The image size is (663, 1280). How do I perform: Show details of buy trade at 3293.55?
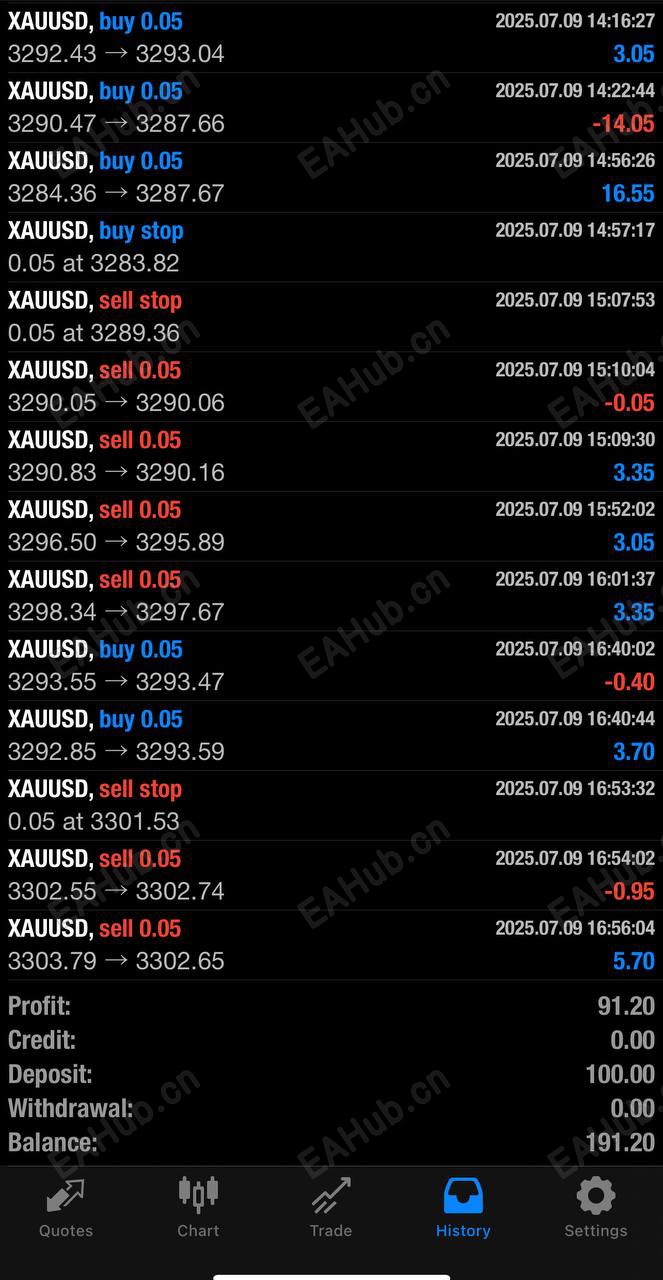[331, 666]
